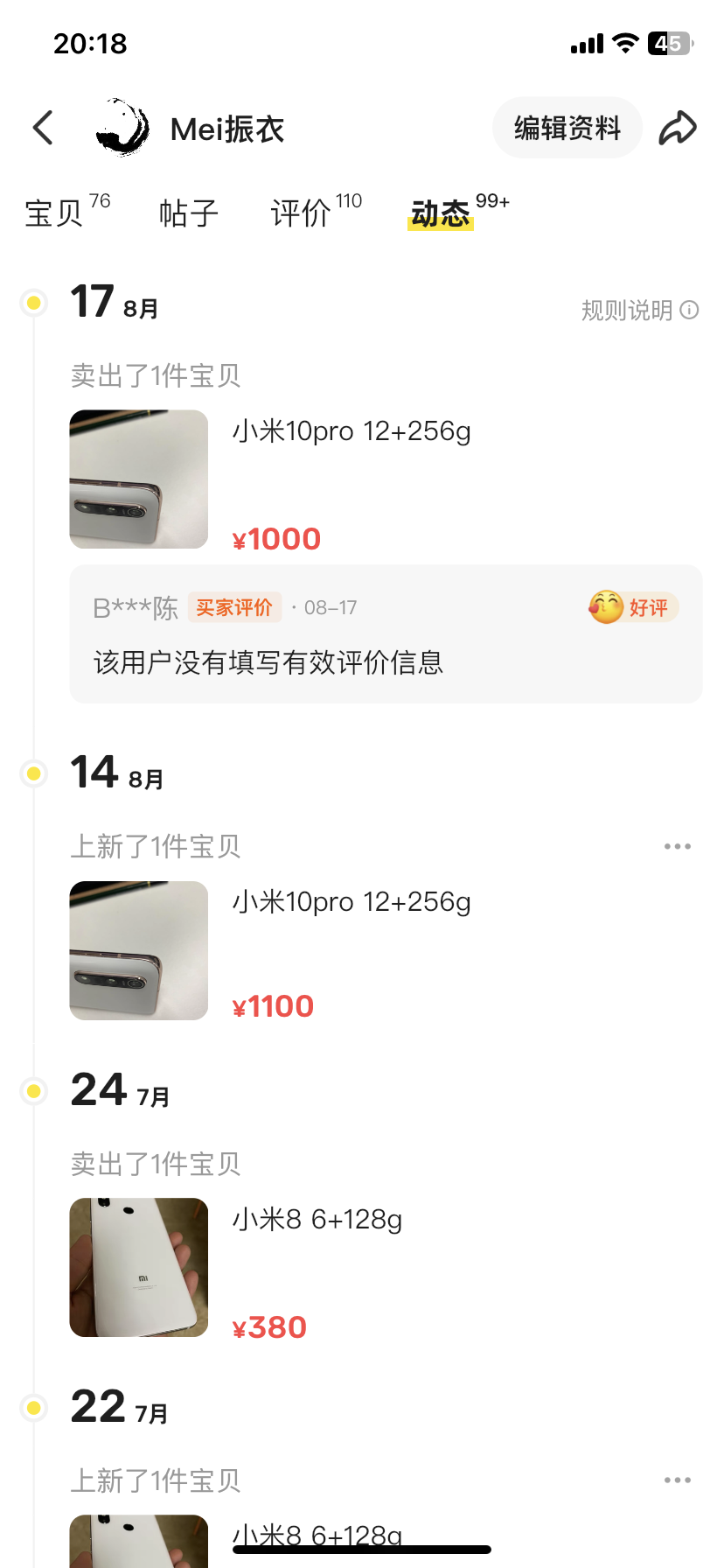
Task: Select the 该用户没有填写有效评价信息 review text
Action: point(268,663)
